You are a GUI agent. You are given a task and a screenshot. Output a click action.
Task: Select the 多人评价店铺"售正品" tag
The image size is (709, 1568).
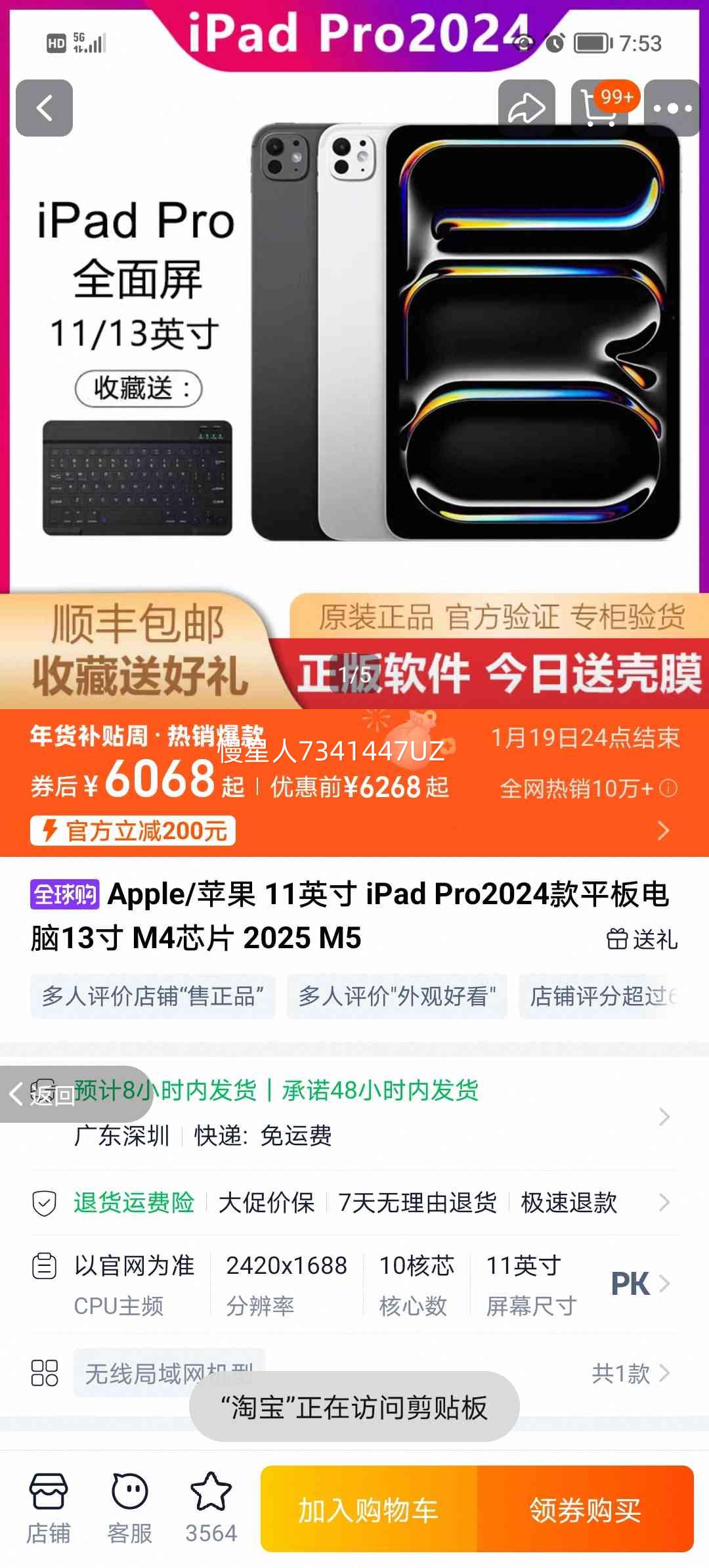click(x=152, y=997)
